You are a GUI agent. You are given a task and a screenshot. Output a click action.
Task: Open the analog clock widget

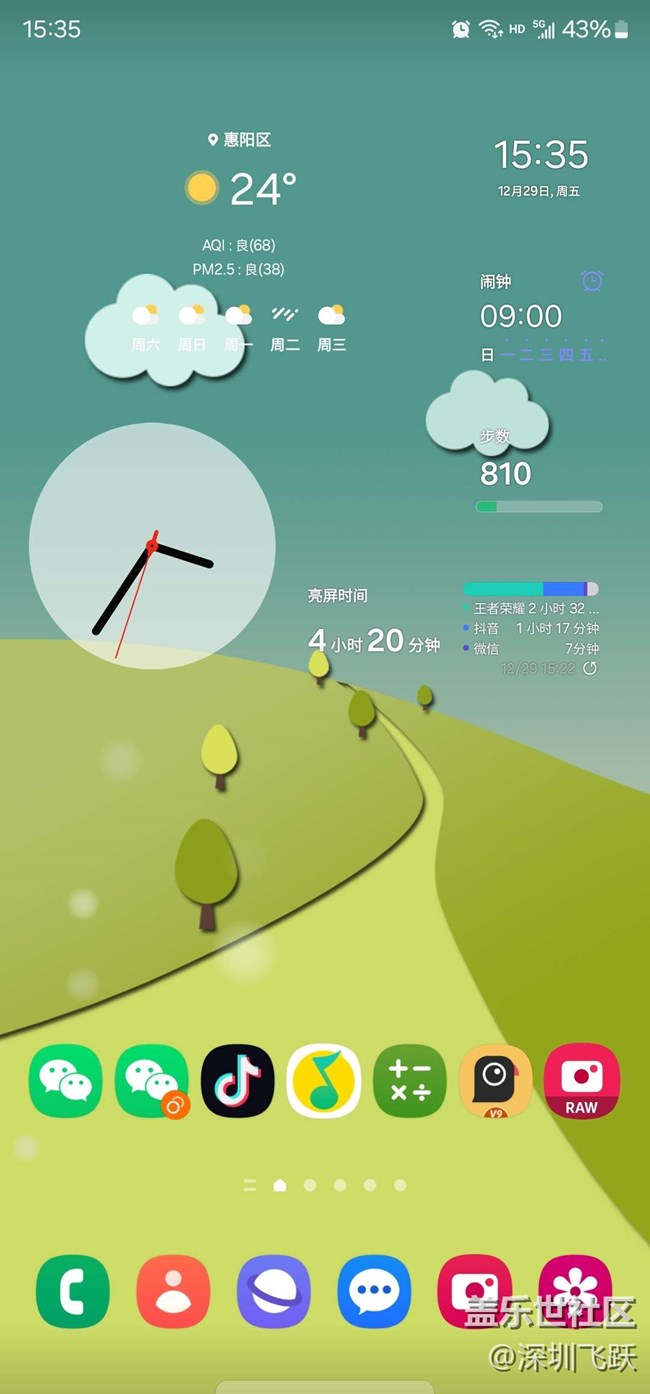click(x=152, y=546)
